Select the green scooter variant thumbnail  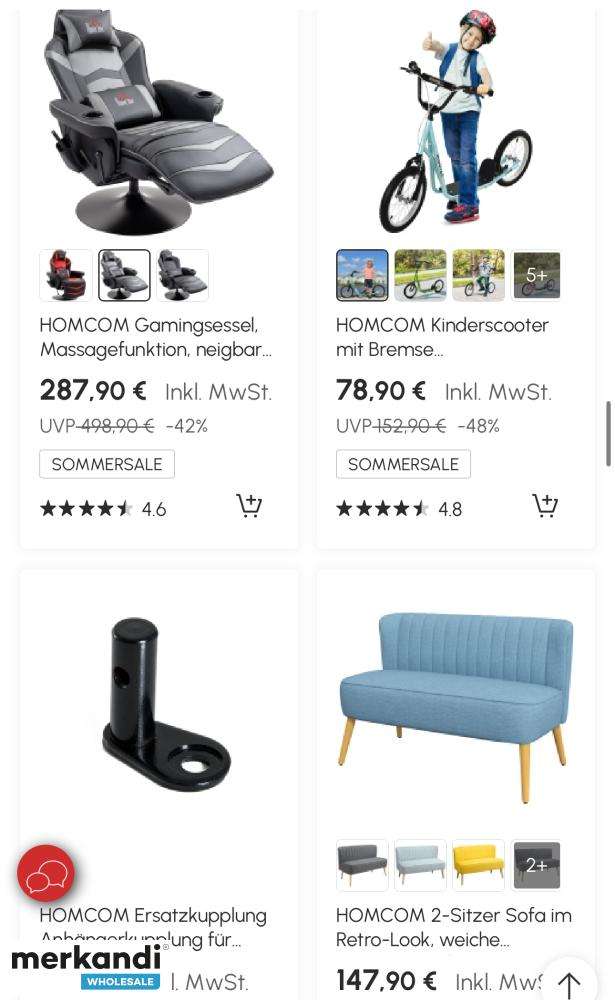tap(420, 276)
